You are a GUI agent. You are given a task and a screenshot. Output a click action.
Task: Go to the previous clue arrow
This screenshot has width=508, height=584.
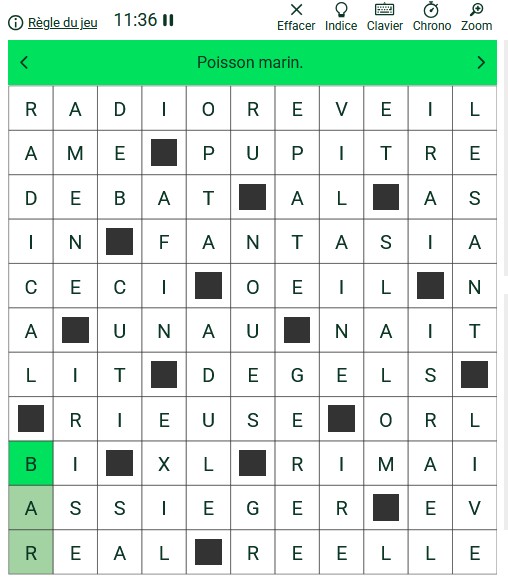pyautogui.click(x=24, y=62)
